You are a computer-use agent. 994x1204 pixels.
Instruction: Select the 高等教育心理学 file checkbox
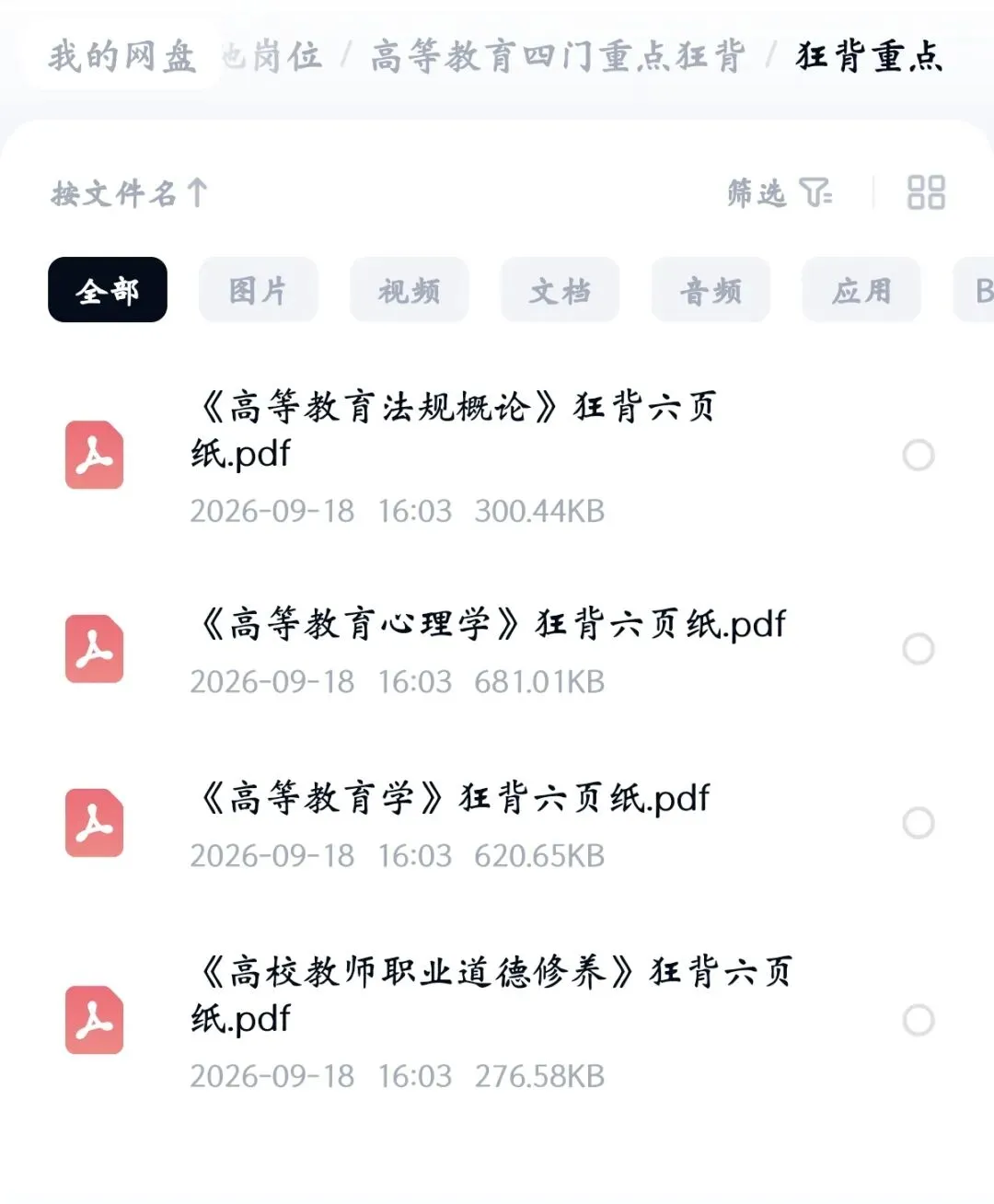click(919, 649)
